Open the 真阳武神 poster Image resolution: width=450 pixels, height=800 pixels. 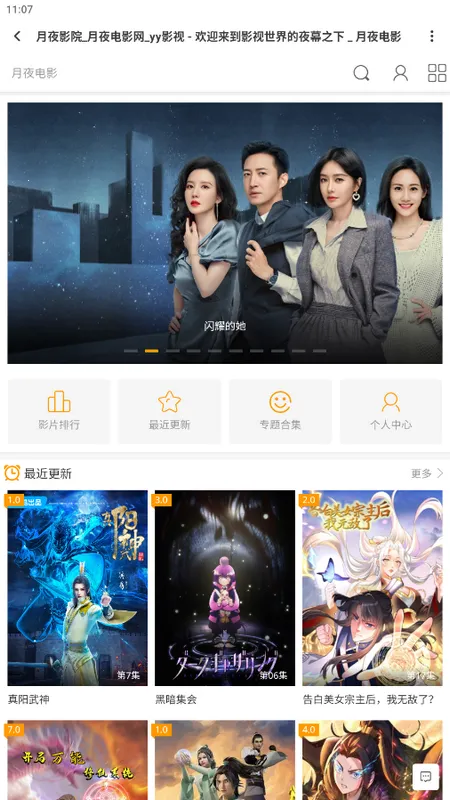(x=78, y=588)
